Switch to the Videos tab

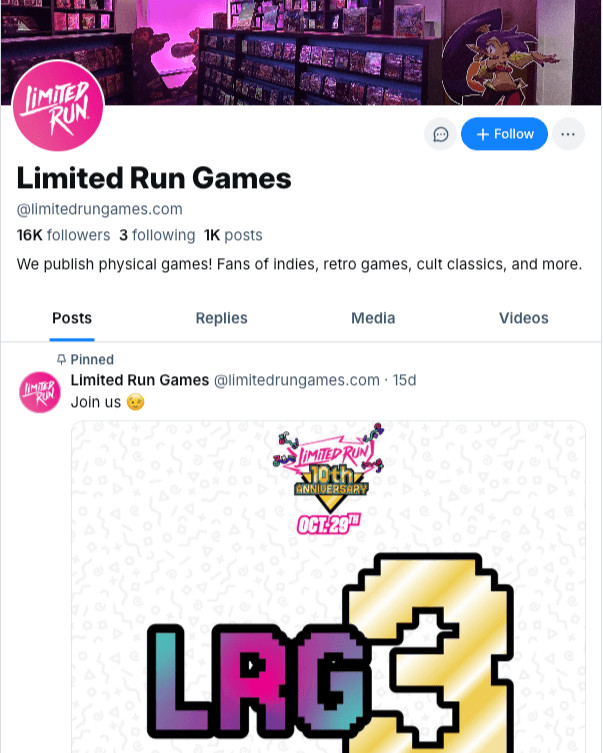[x=523, y=318]
